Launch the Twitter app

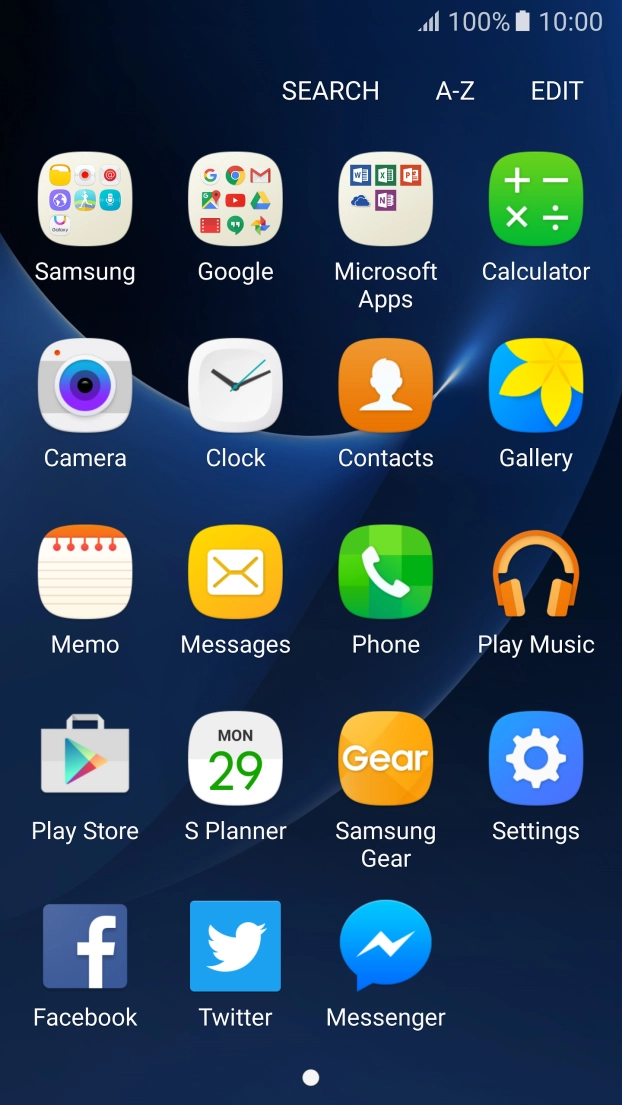[x=235, y=946]
